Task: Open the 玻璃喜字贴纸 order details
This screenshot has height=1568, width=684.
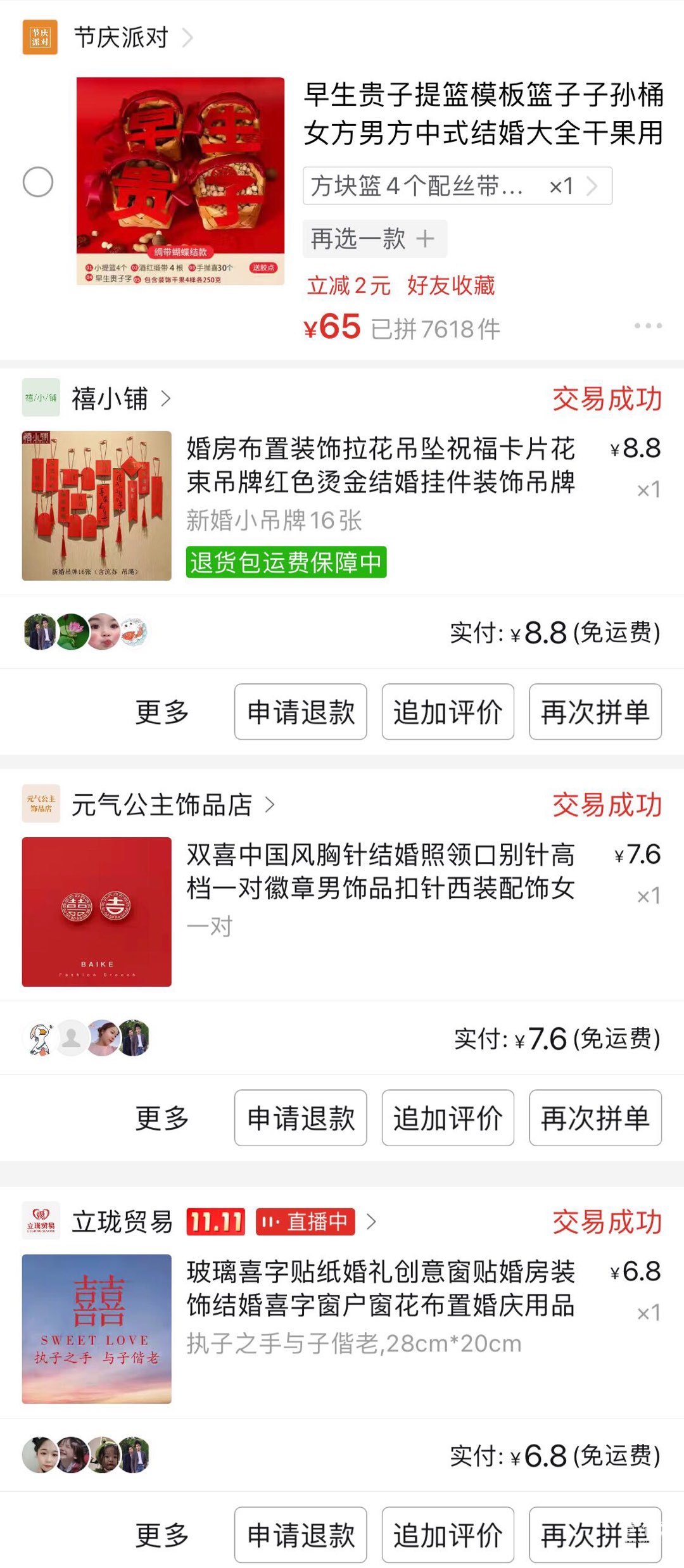Action: [380, 1288]
